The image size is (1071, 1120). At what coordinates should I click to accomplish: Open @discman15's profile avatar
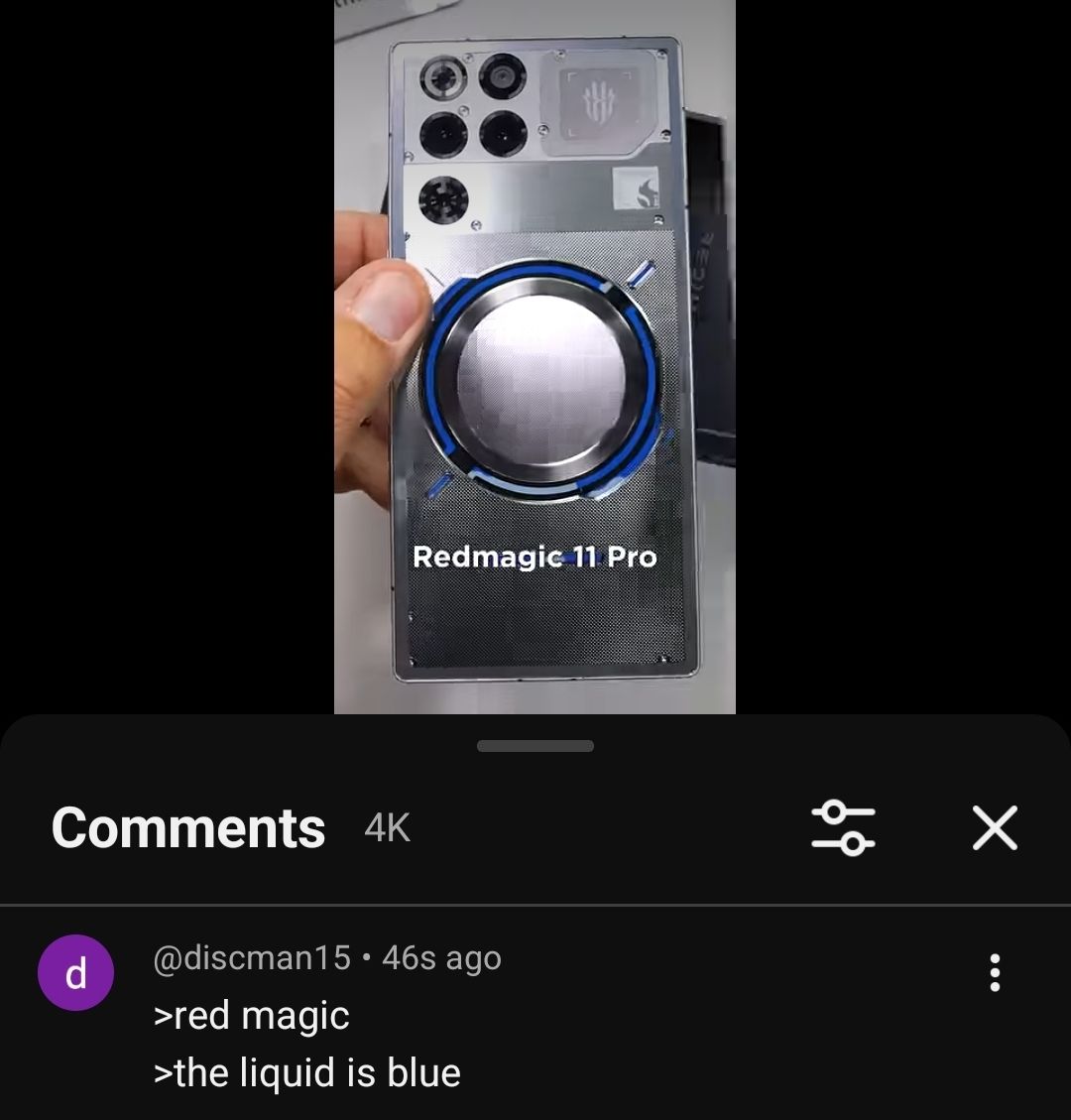coord(75,973)
